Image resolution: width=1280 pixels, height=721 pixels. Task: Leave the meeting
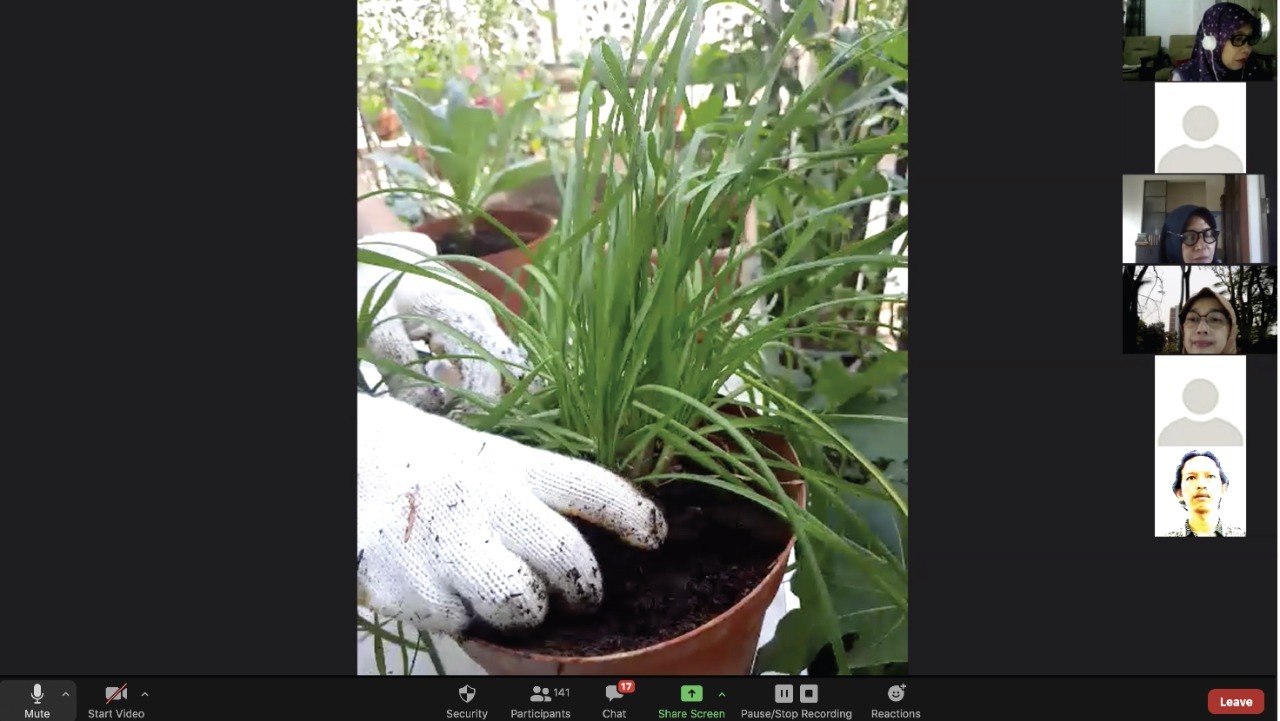1235,701
